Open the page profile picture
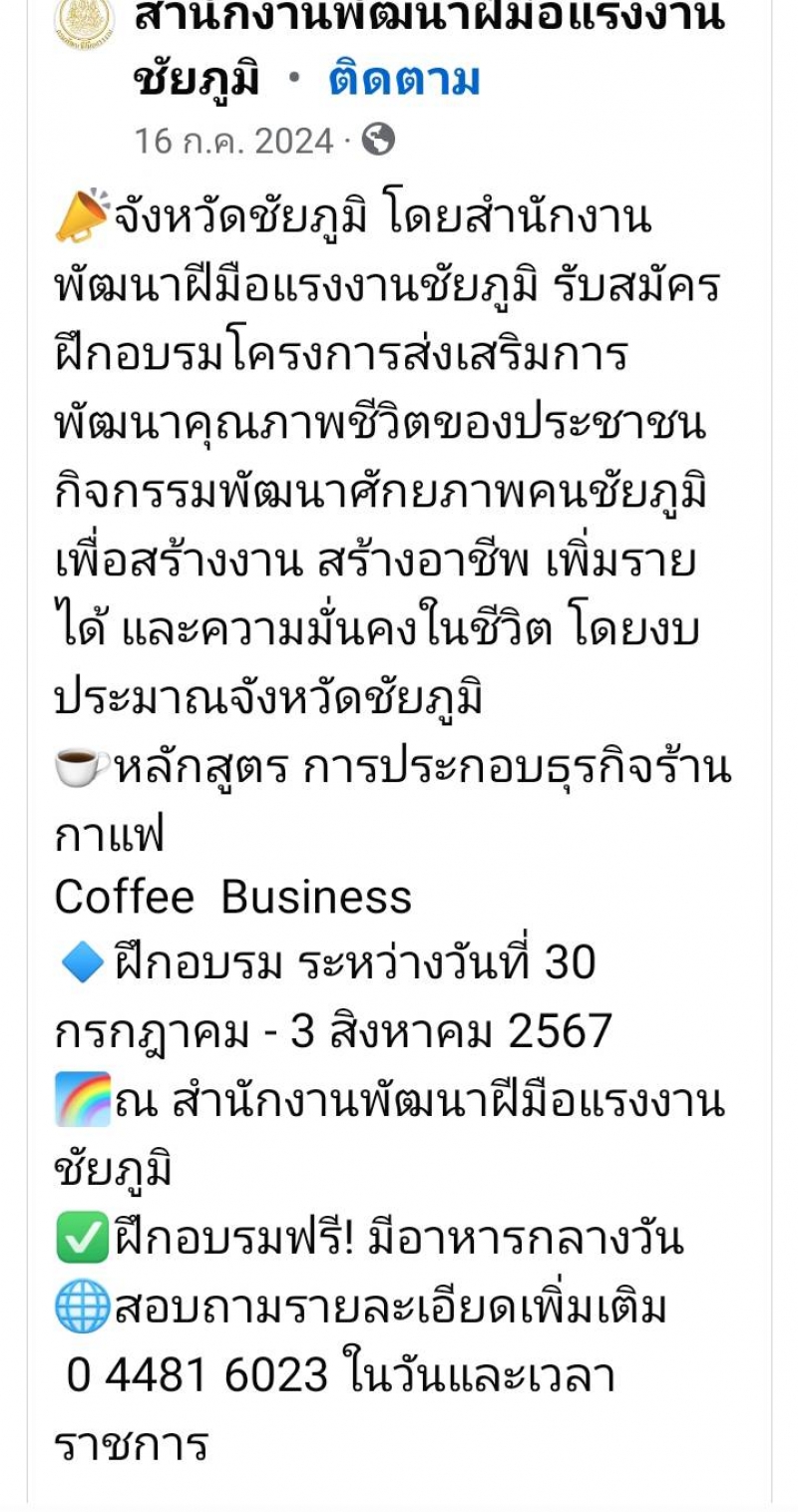 click(85, 22)
